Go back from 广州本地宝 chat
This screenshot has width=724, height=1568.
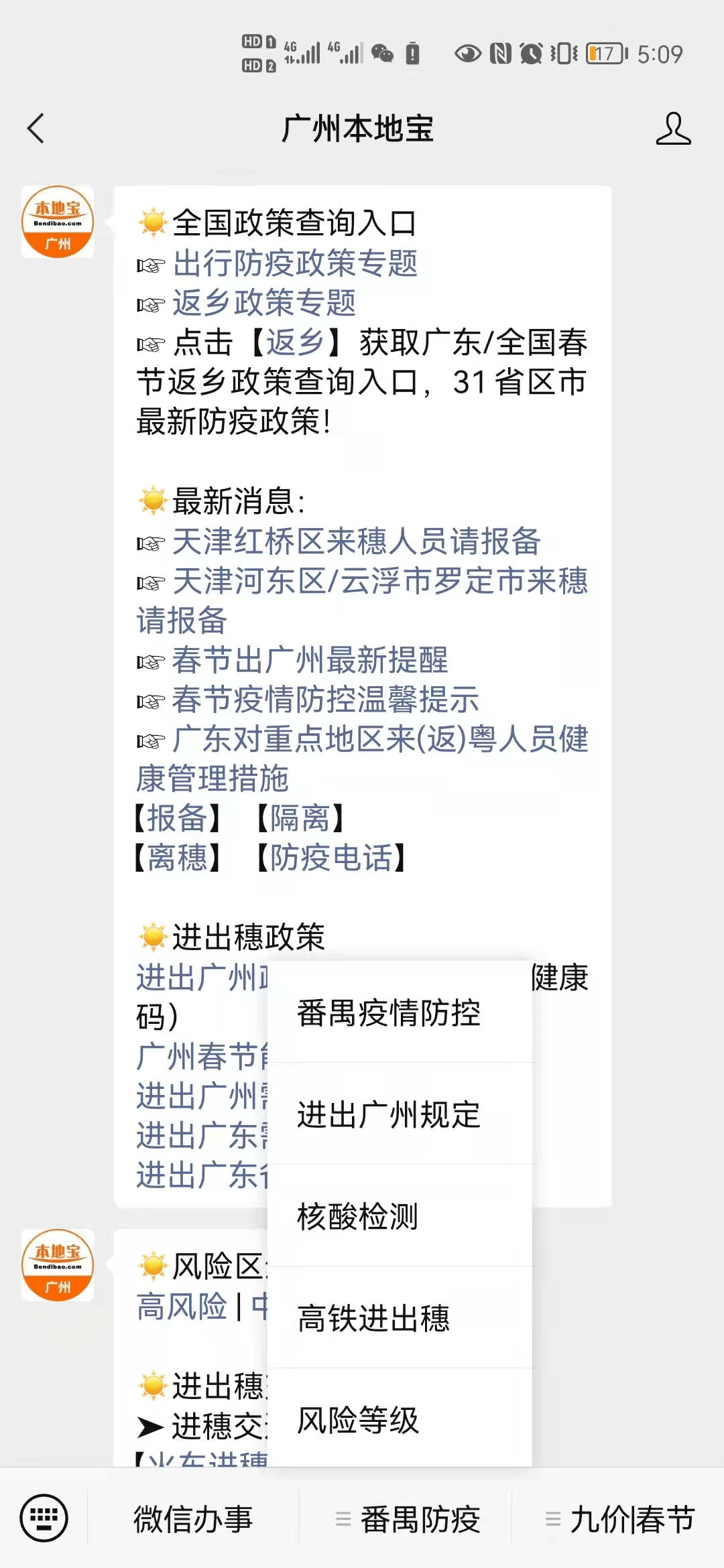pos(36,128)
